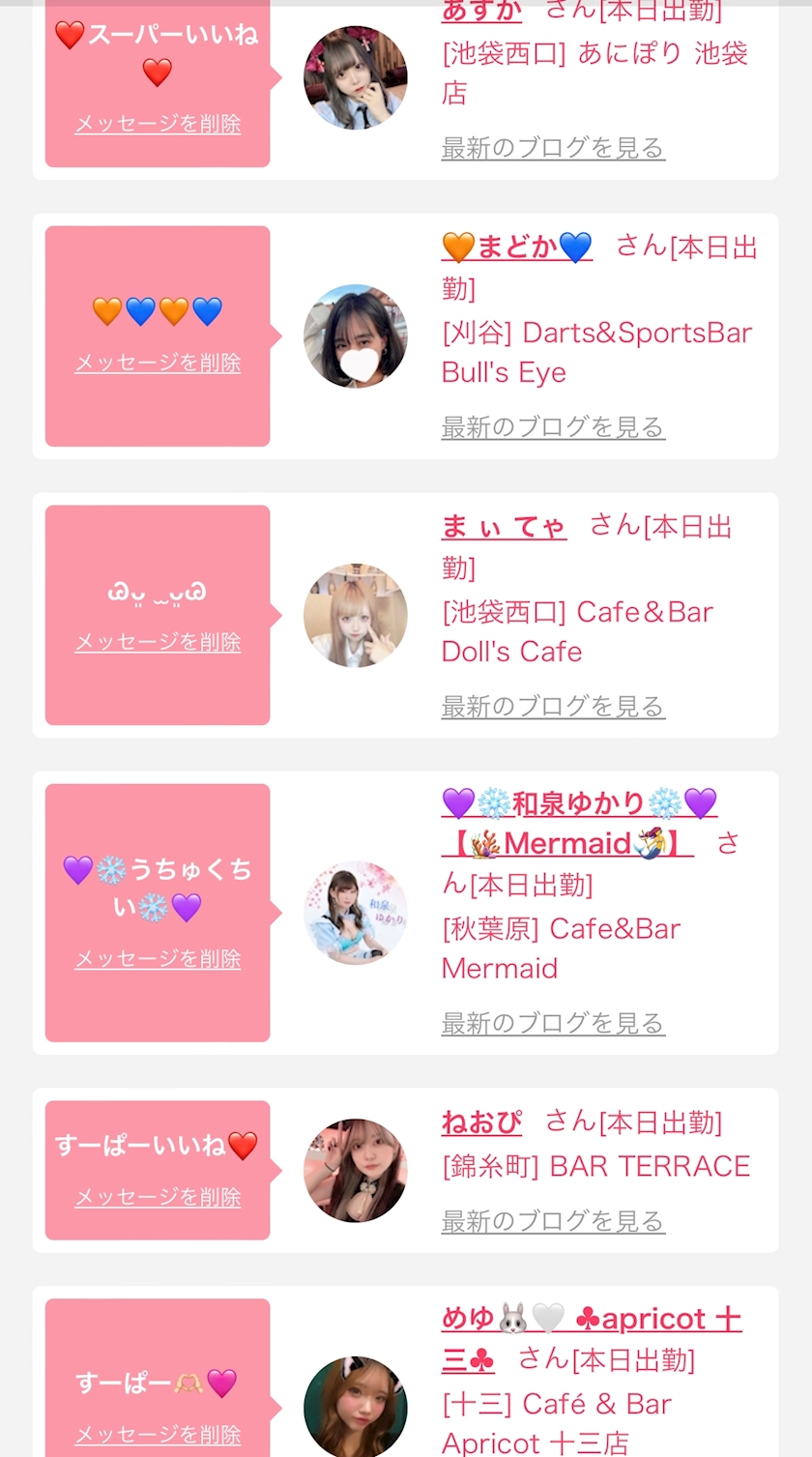The height and width of the screenshot is (1457, 812).
Task: Open ねおぴ's profile name link
Action: pos(481,1122)
